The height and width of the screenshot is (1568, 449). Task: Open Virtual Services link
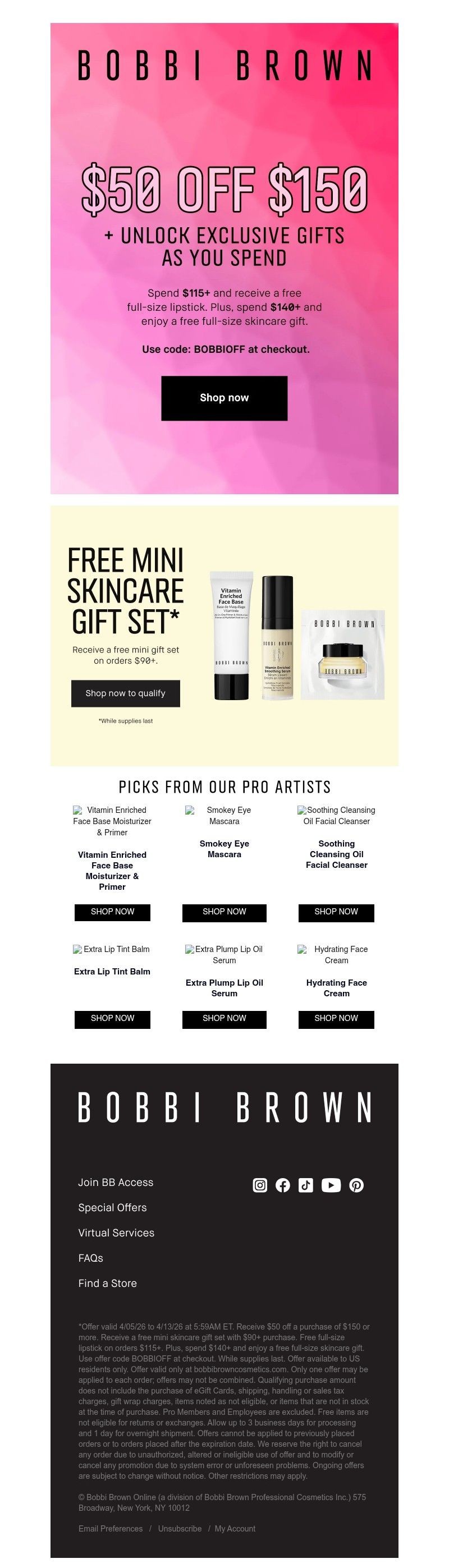click(x=116, y=1233)
